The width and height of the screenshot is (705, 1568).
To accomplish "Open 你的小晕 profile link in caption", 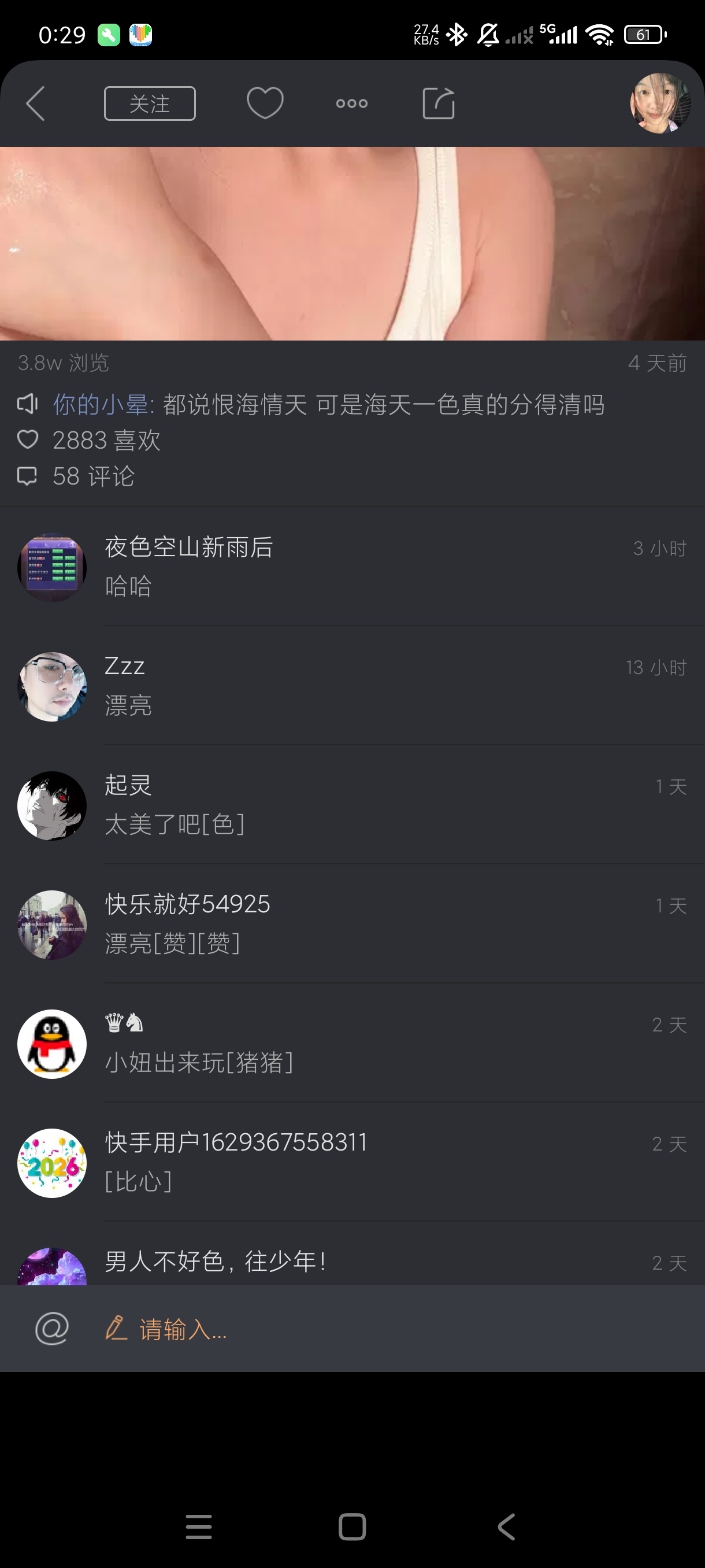I will (101, 404).
